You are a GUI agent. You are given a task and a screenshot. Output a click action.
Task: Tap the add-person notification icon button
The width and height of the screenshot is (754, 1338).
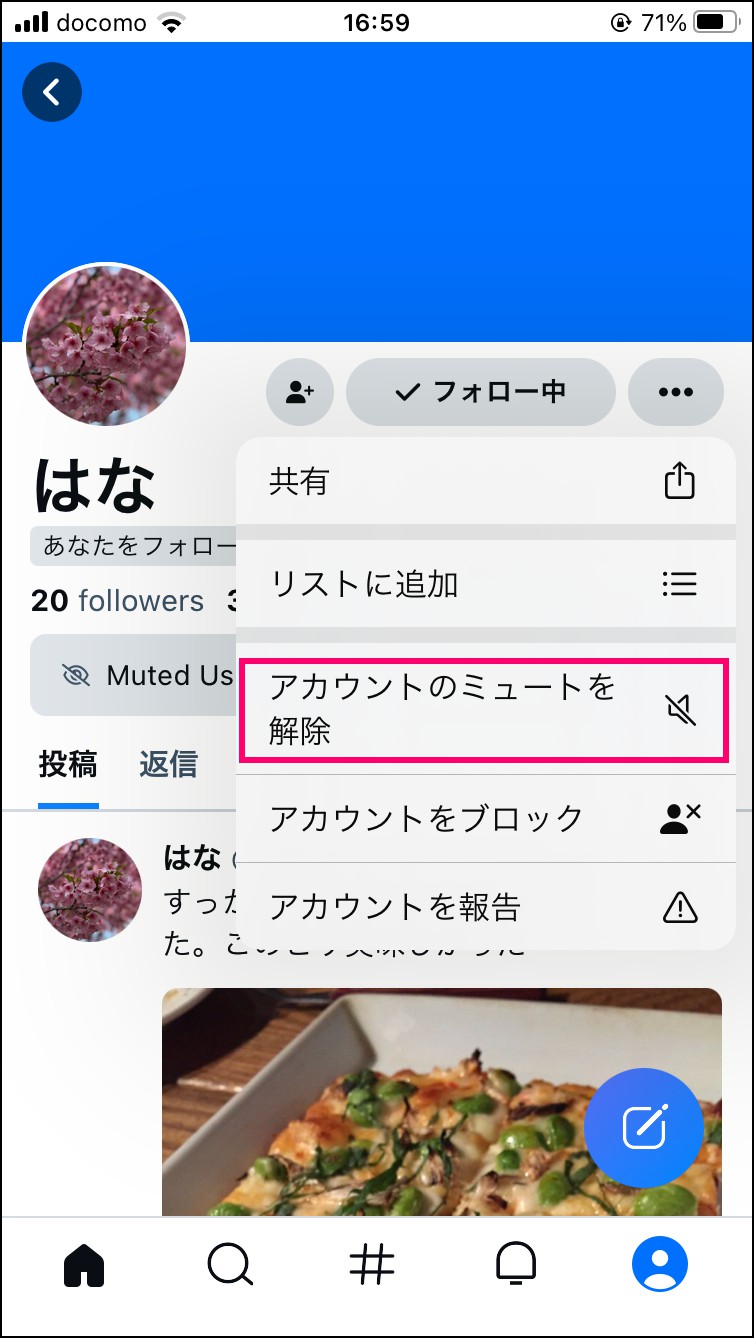[x=300, y=392]
